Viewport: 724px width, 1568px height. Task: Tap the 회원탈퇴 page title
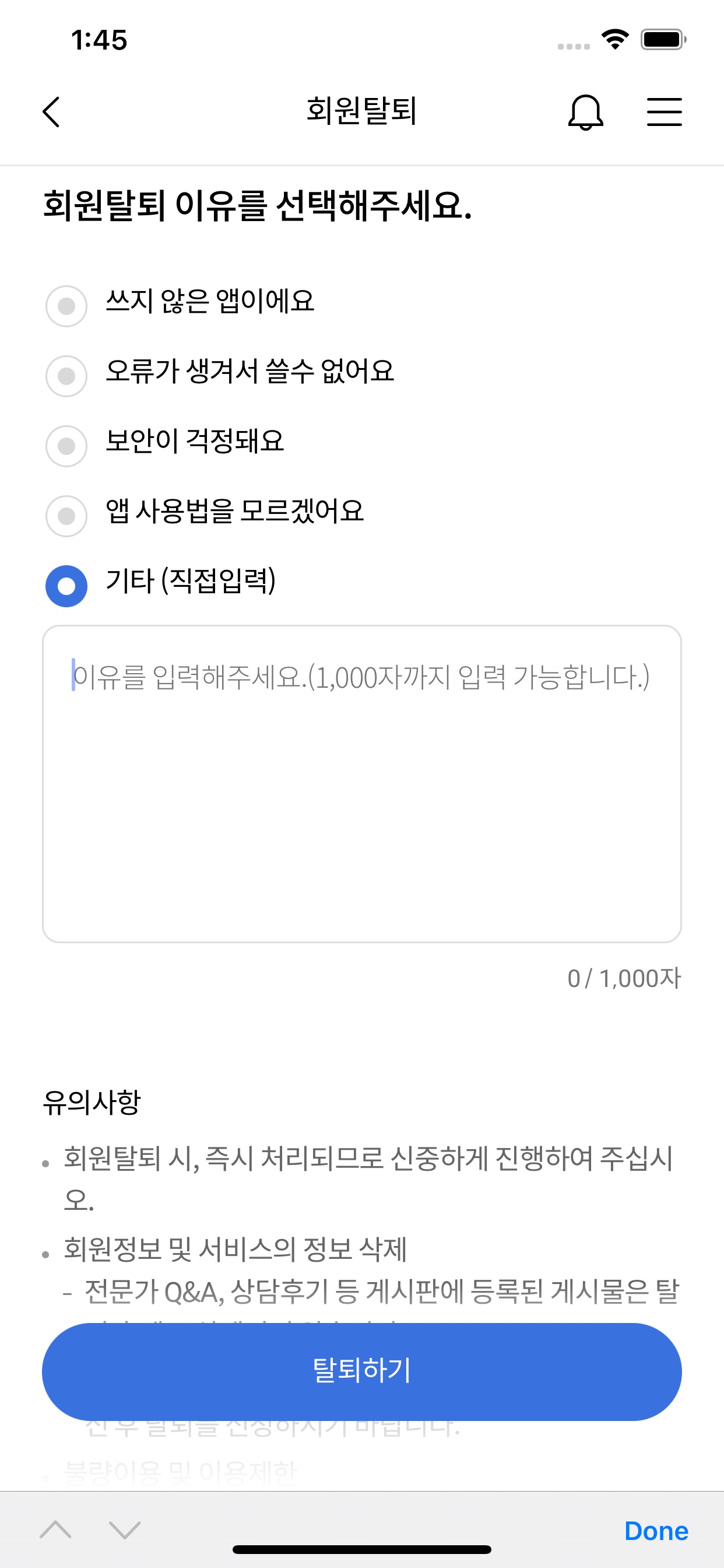click(x=361, y=111)
